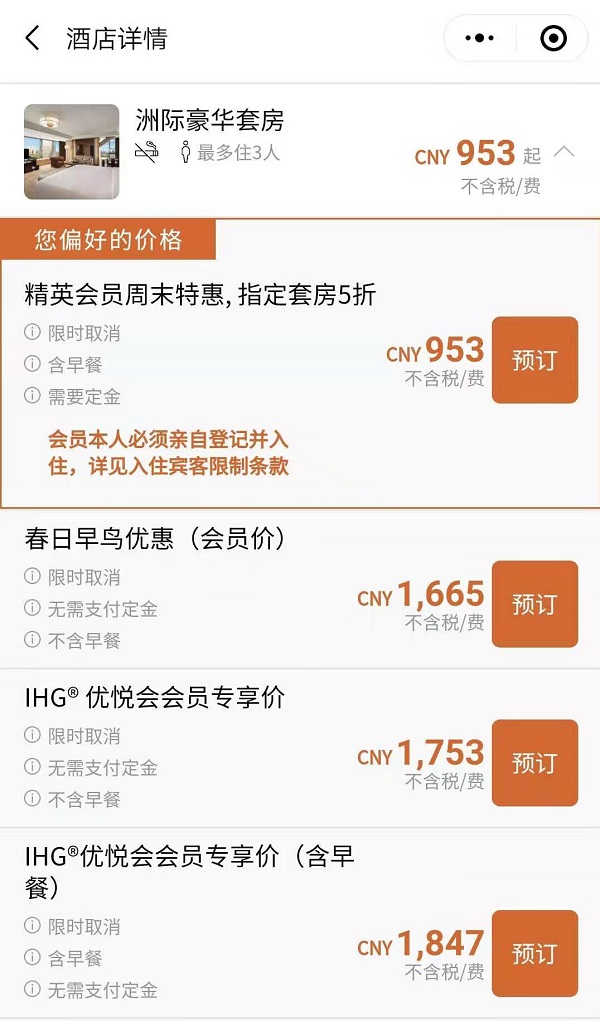Screen dimensions: 600x1021
Task: View 无需支付定金 info under 春日早鸟优惠
Action: pyautogui.click(x=91, y=608)
